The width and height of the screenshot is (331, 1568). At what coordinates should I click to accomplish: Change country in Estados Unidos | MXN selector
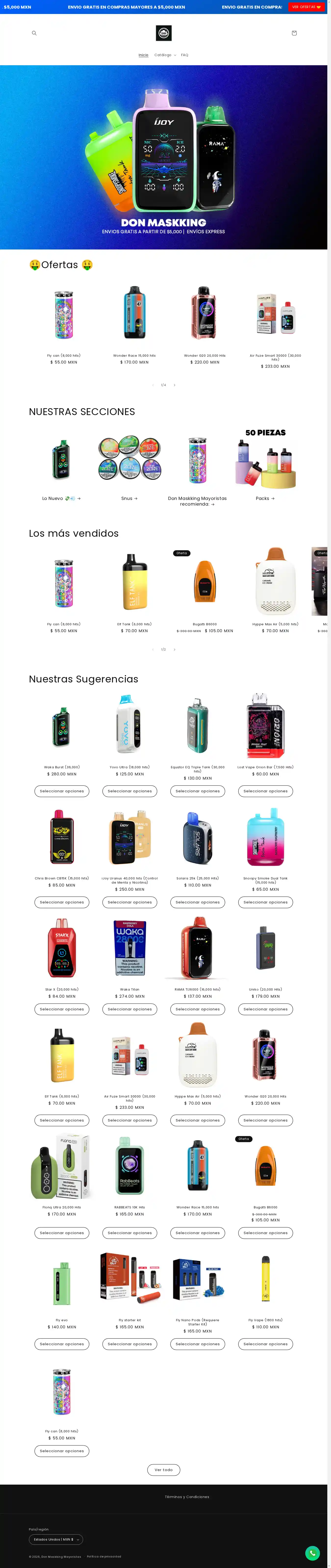click(x=55, y=1539)
